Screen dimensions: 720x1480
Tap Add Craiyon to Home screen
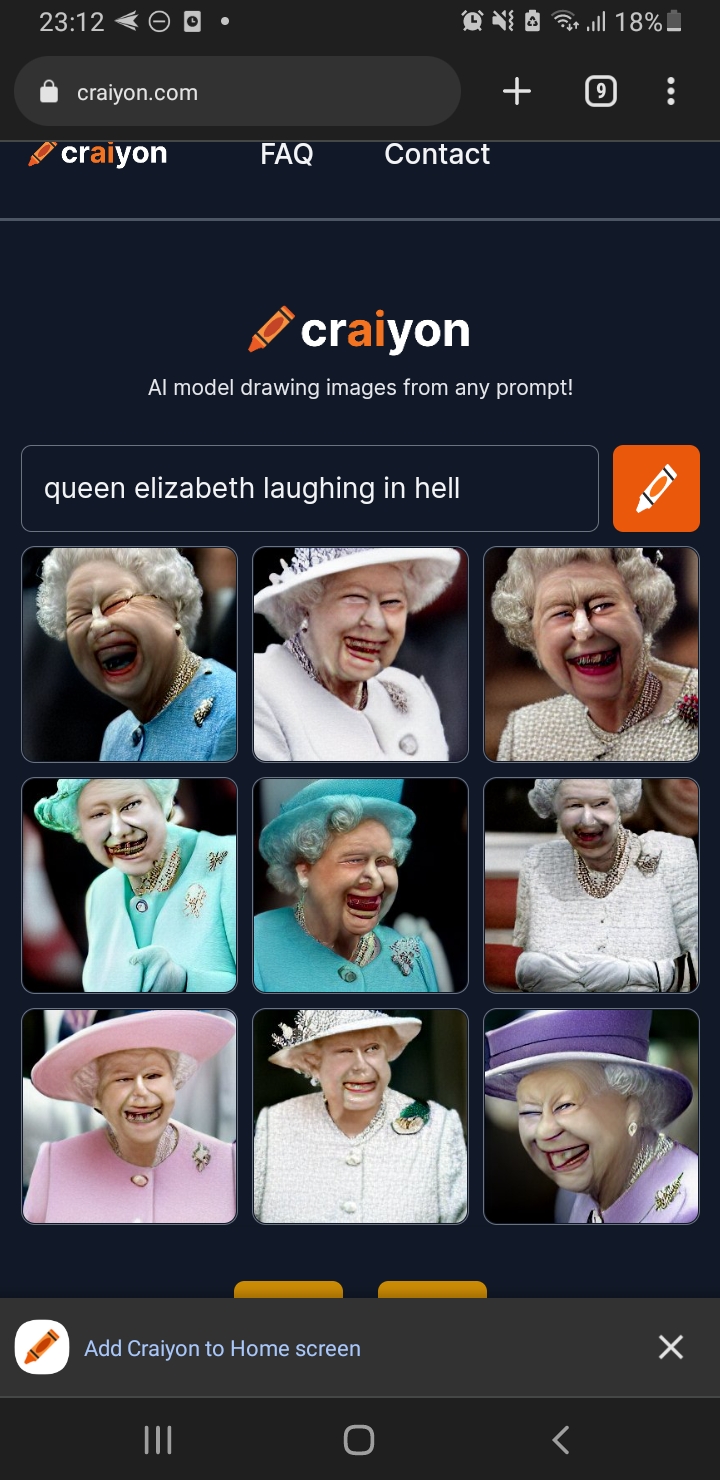(222, 1348)
